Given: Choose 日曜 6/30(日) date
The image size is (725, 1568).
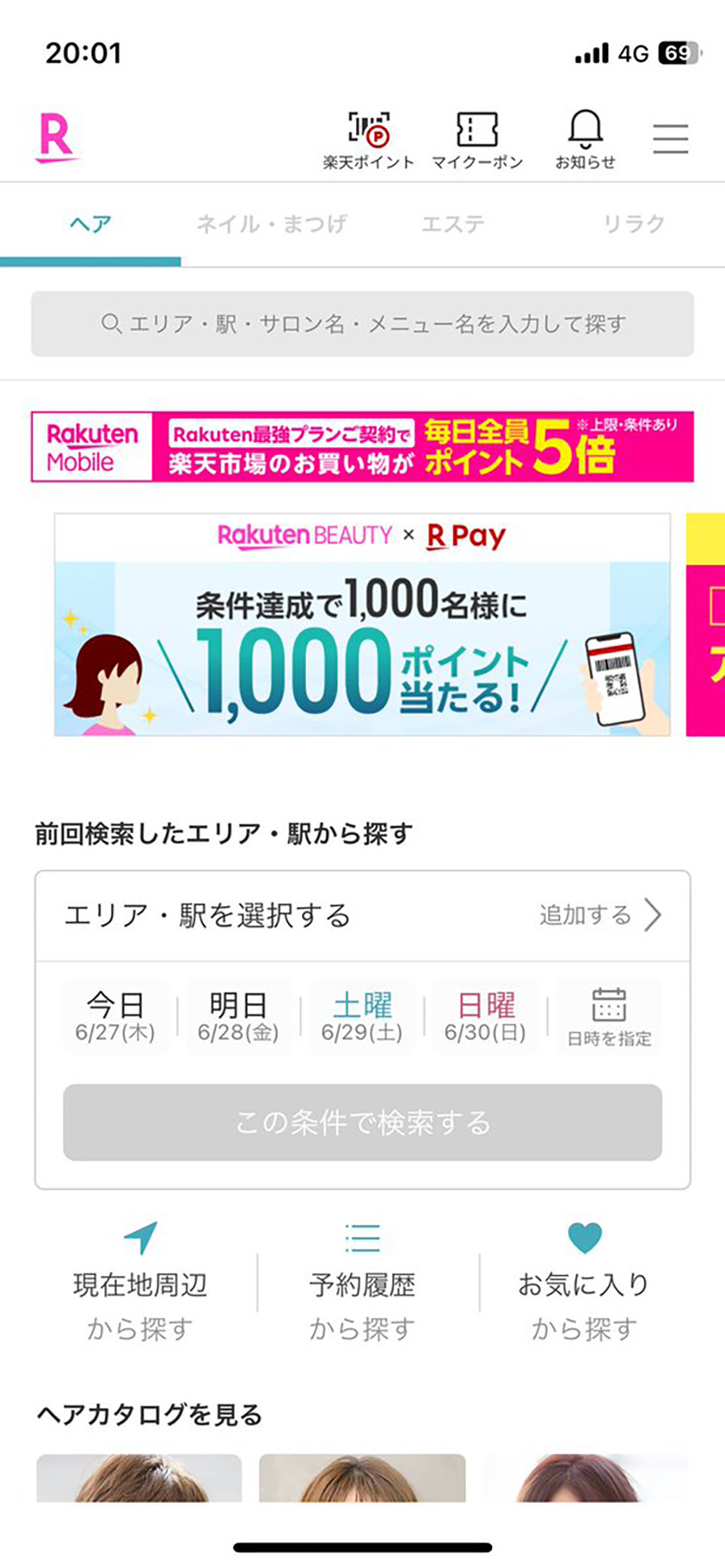Looking at the screenshot, I should point(485,1017).
